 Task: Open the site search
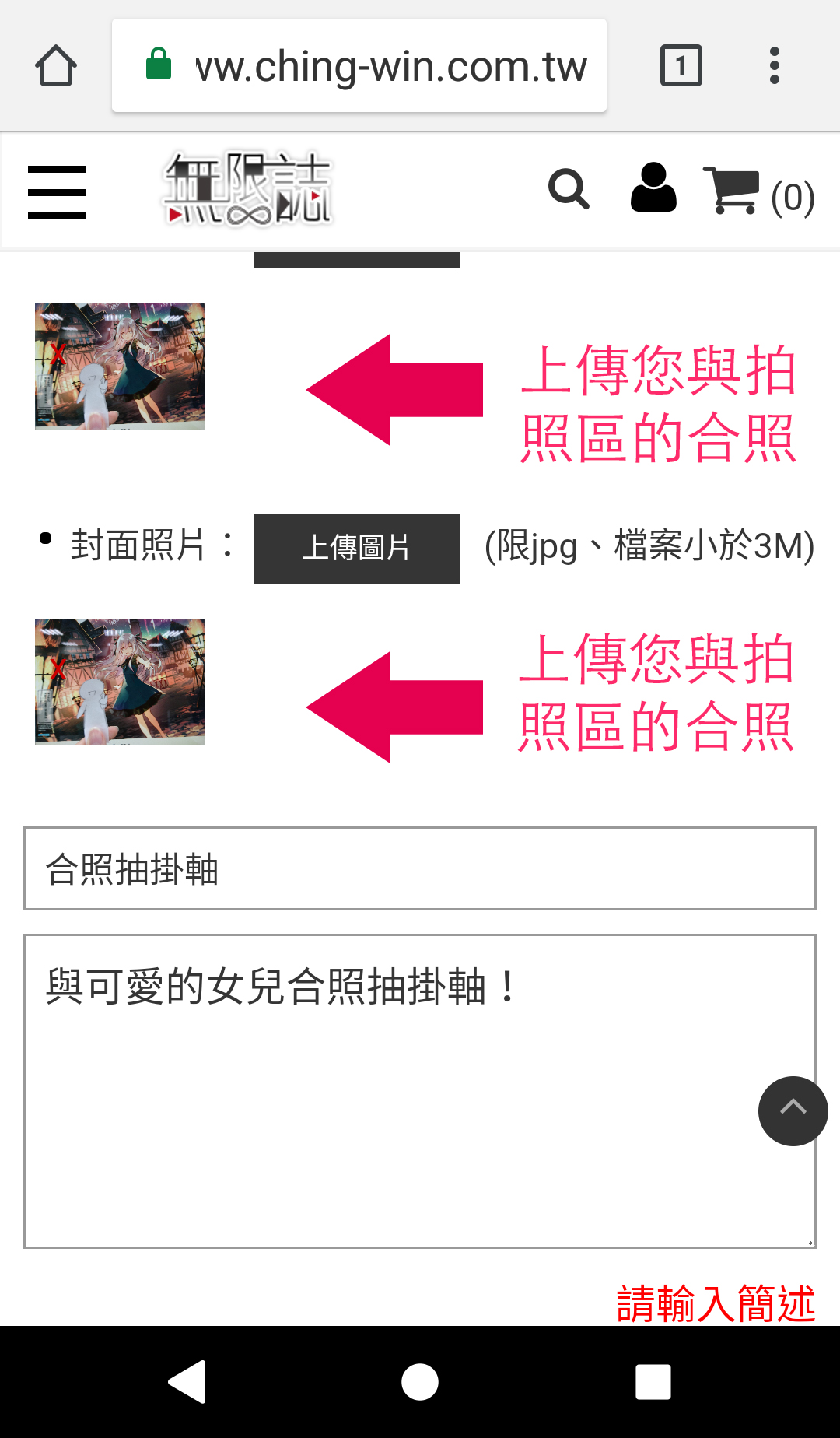coord(569,189)
